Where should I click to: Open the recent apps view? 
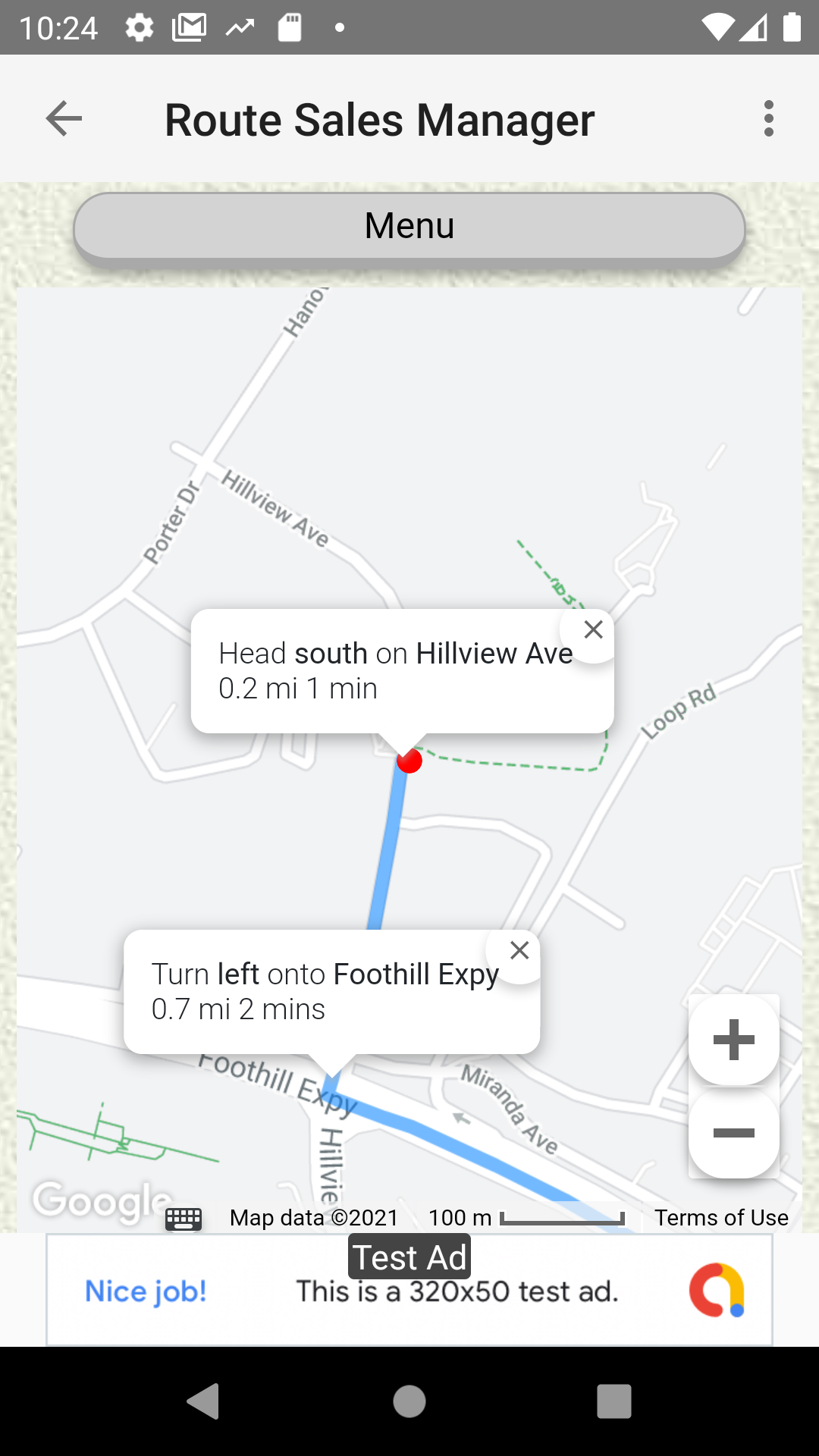[x=613, y=1401]
